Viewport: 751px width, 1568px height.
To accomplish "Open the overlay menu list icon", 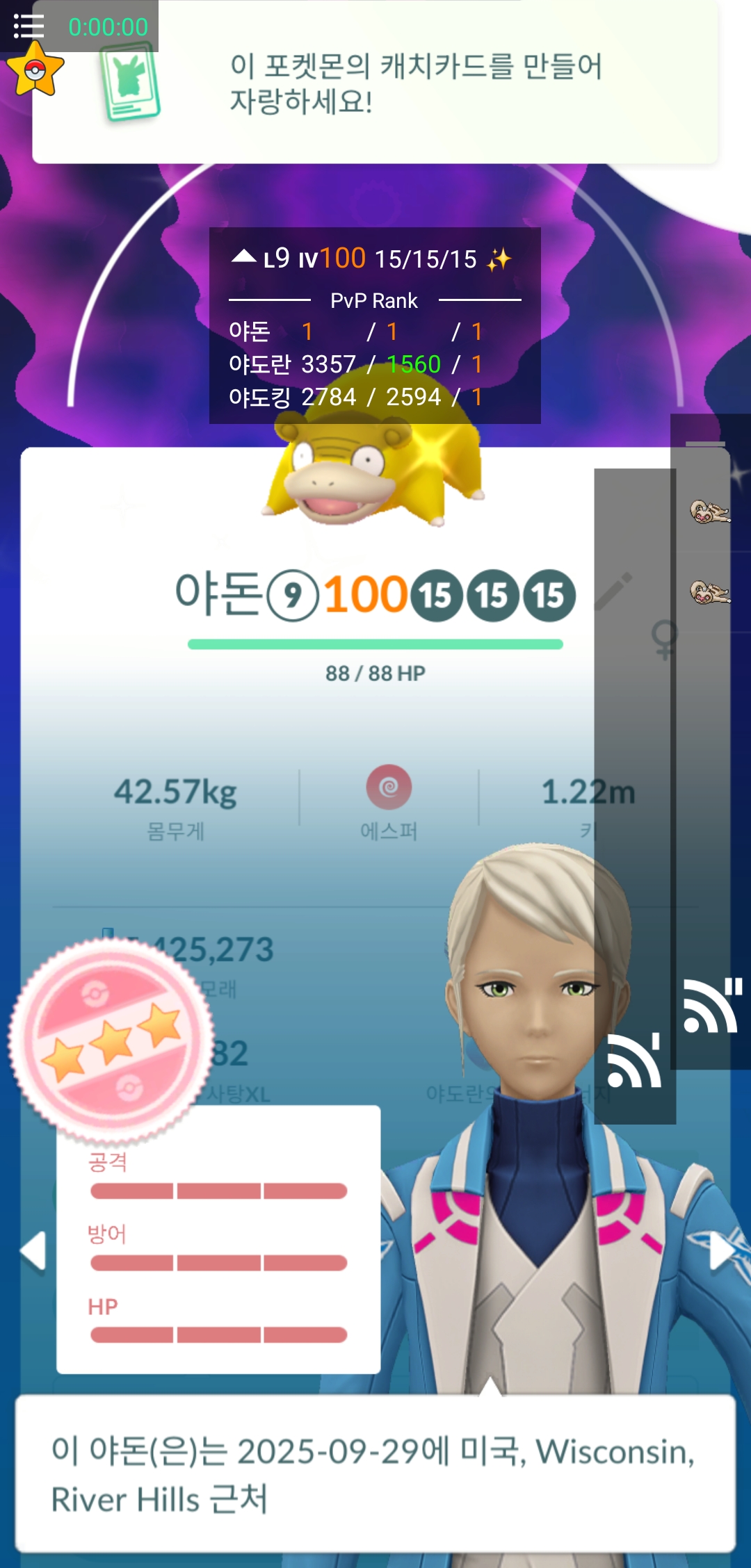I will pos(29,26).
